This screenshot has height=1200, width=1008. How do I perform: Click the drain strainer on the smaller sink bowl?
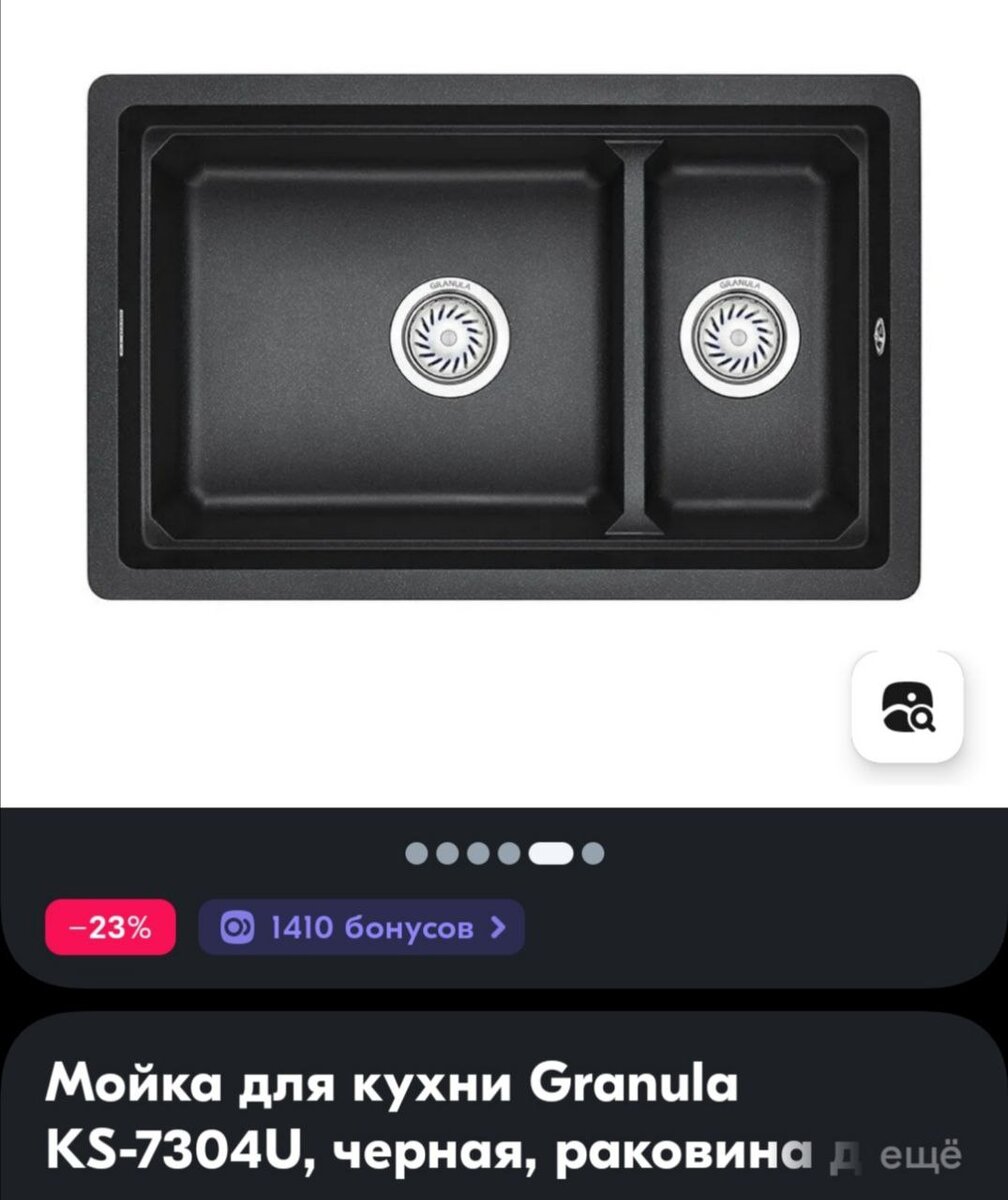739,338
